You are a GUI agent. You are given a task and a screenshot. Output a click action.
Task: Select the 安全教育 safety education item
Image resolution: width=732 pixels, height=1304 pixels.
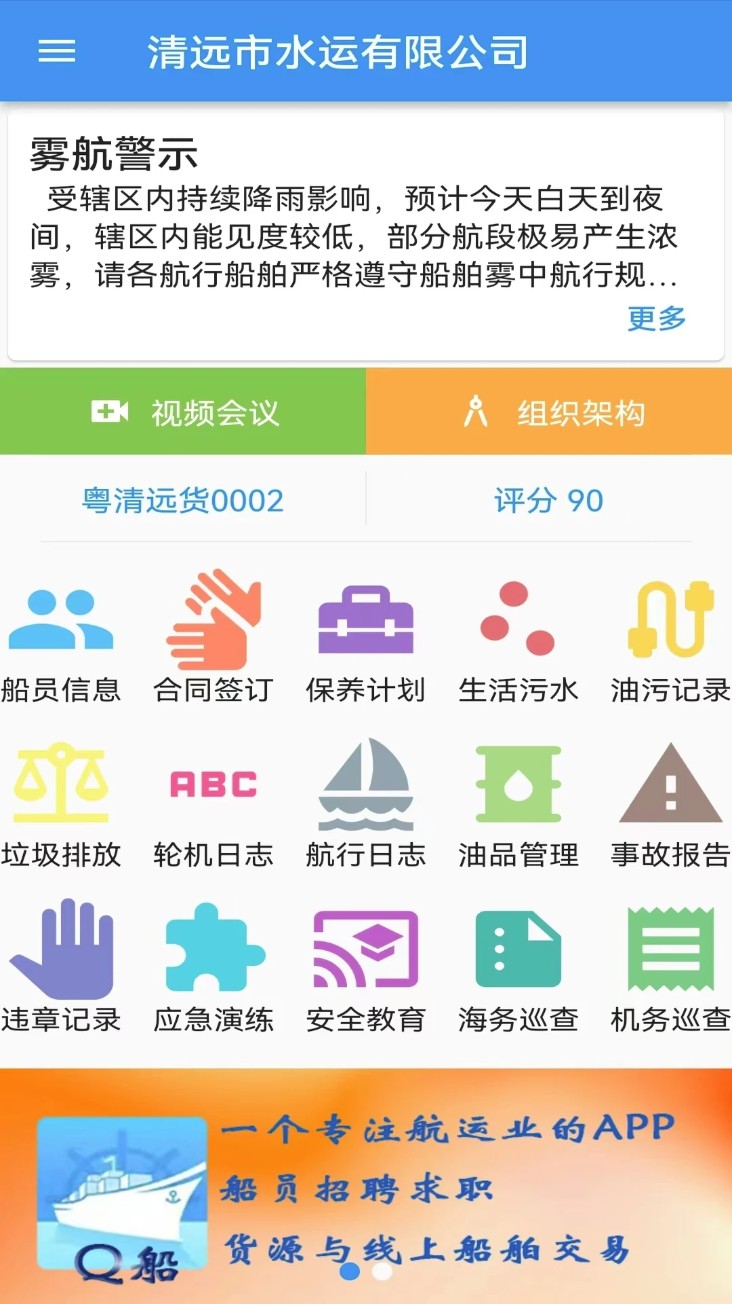click(x=366, y=970)
